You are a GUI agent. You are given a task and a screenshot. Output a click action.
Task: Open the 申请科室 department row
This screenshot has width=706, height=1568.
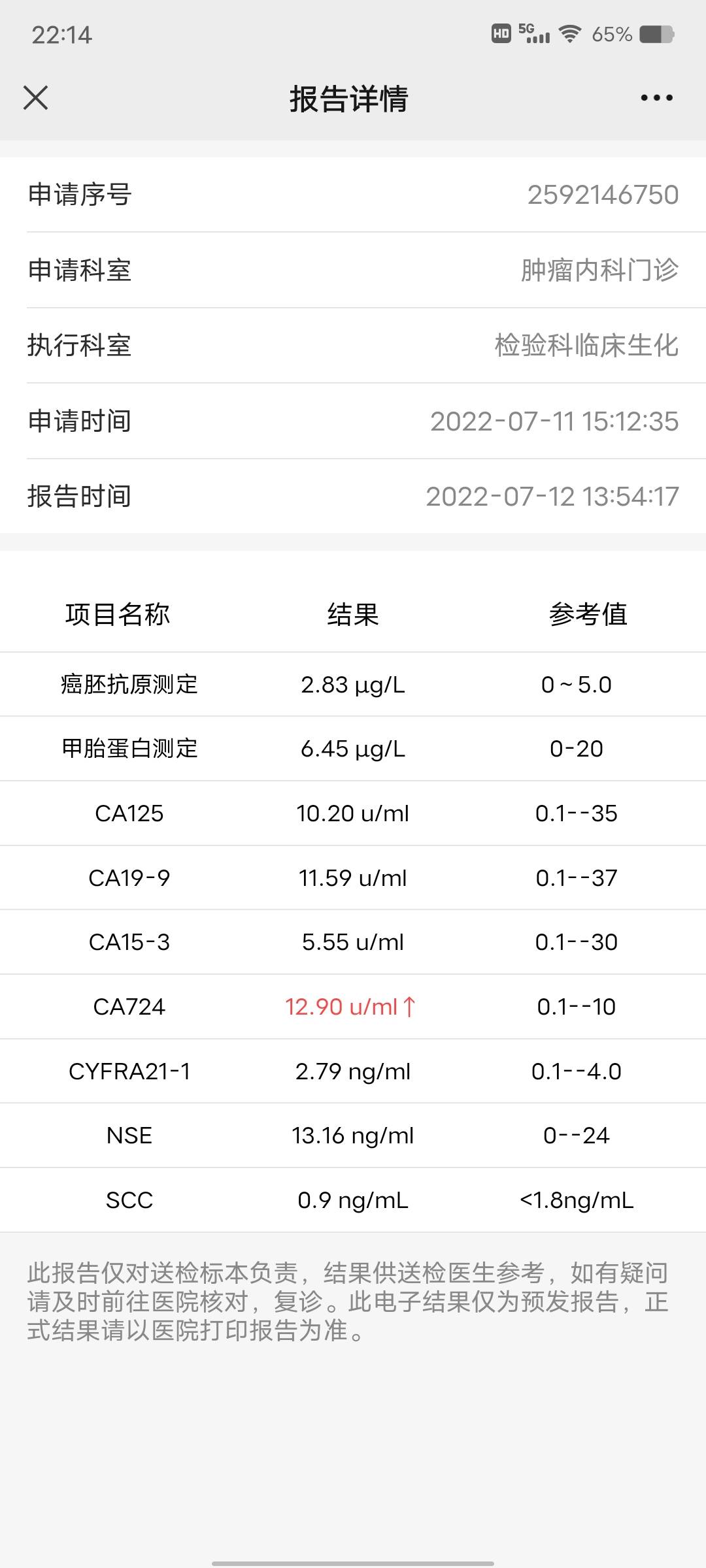click(353, 270)
